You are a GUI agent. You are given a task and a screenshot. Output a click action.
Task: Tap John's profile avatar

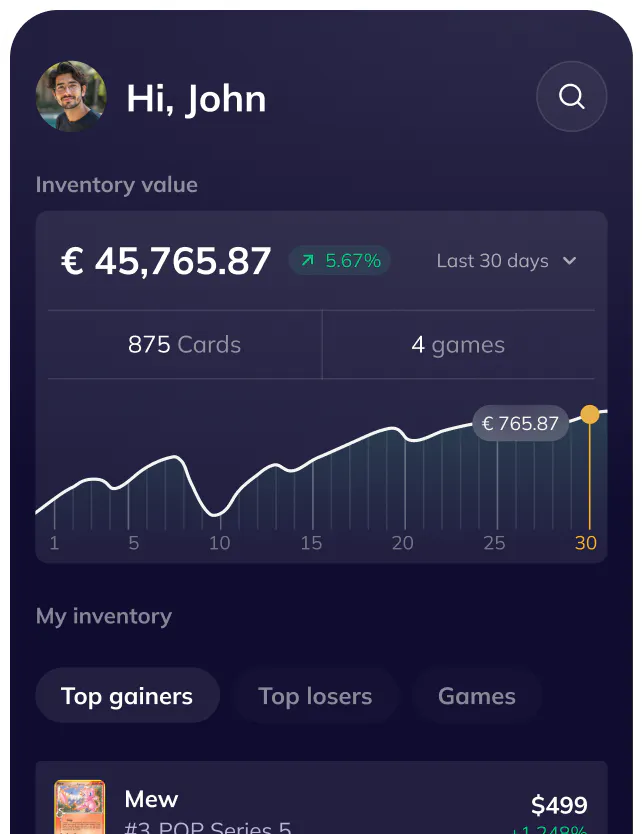point(71,97)
